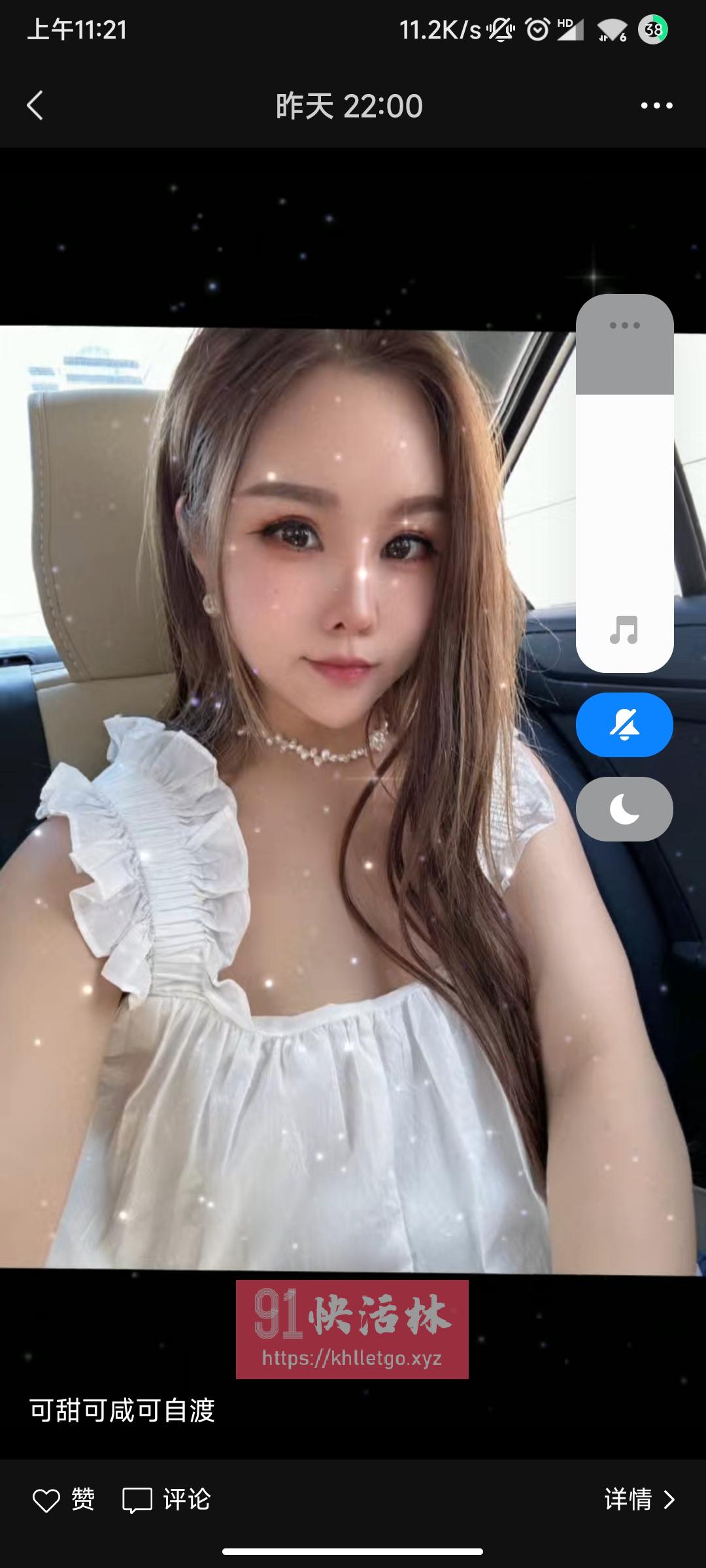Toggle the silent mode icon in the status bar
The image size is (706, 1568).
pyautogui.click(x=499, y=29)
